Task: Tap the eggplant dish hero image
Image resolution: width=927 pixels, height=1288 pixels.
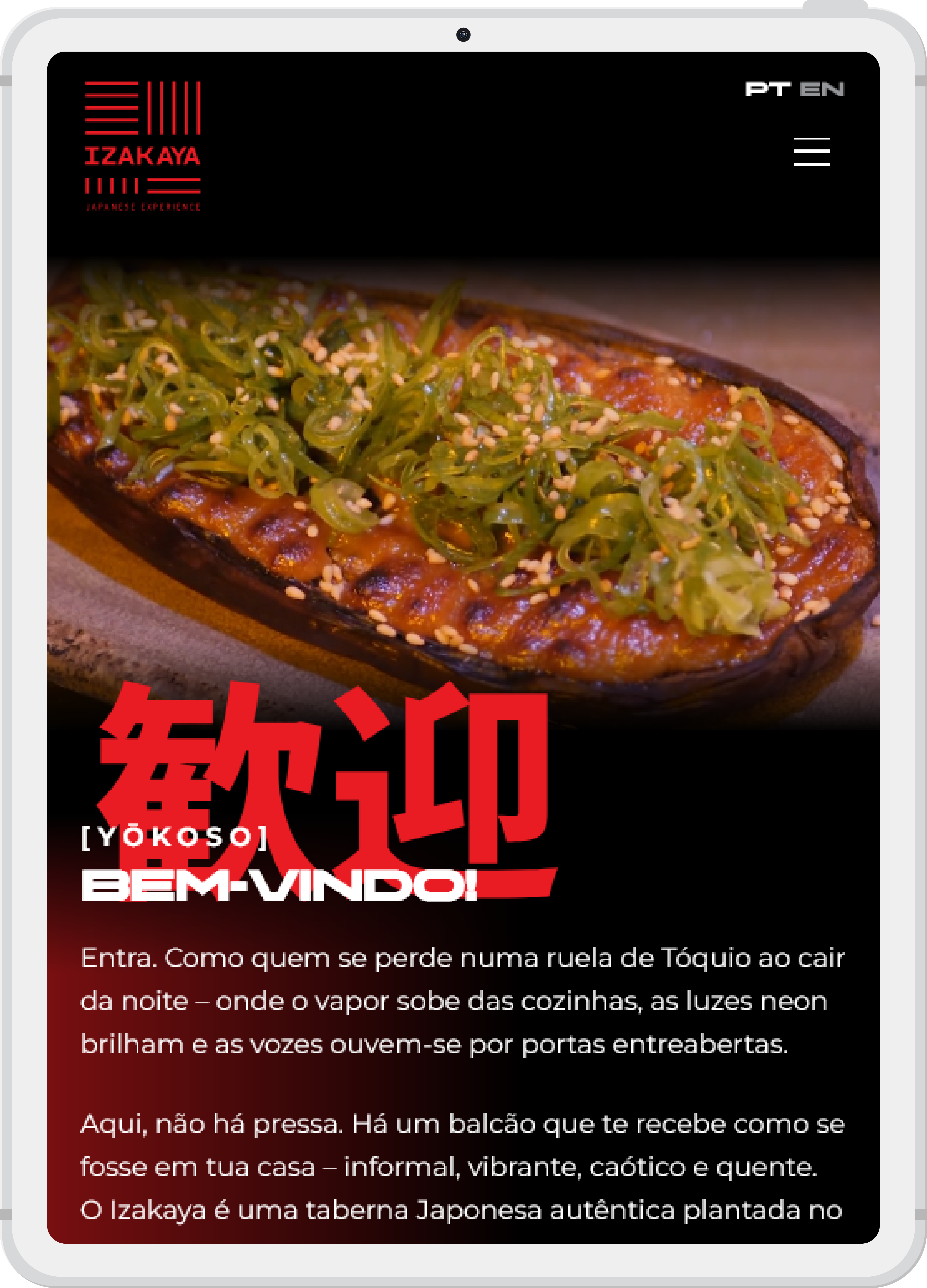Action: point(464,483)
